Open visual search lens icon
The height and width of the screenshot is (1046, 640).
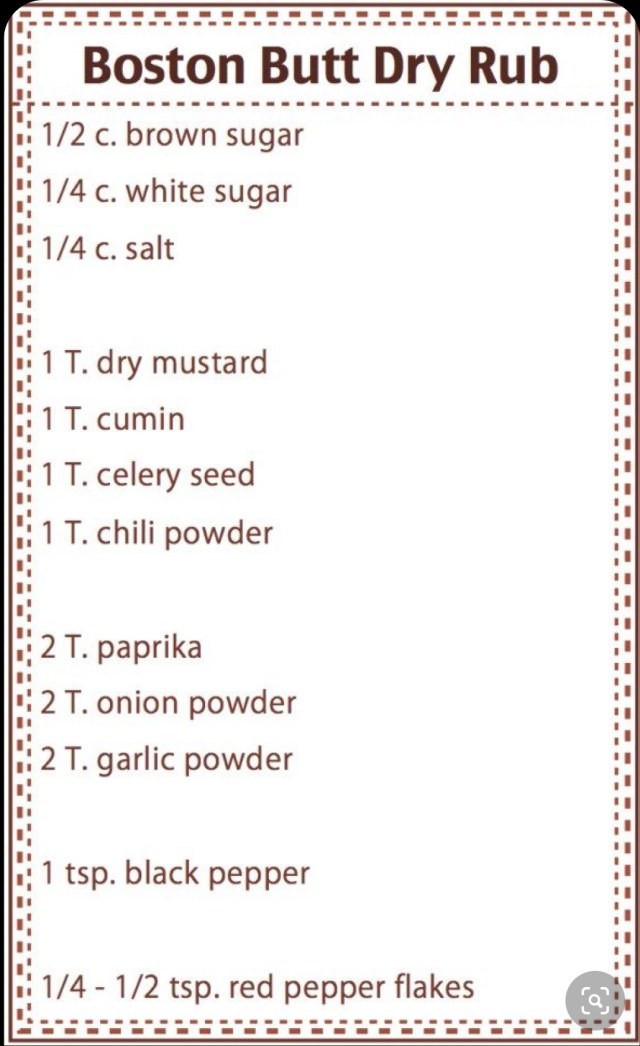pyautogui.click(x=596, y=999)
